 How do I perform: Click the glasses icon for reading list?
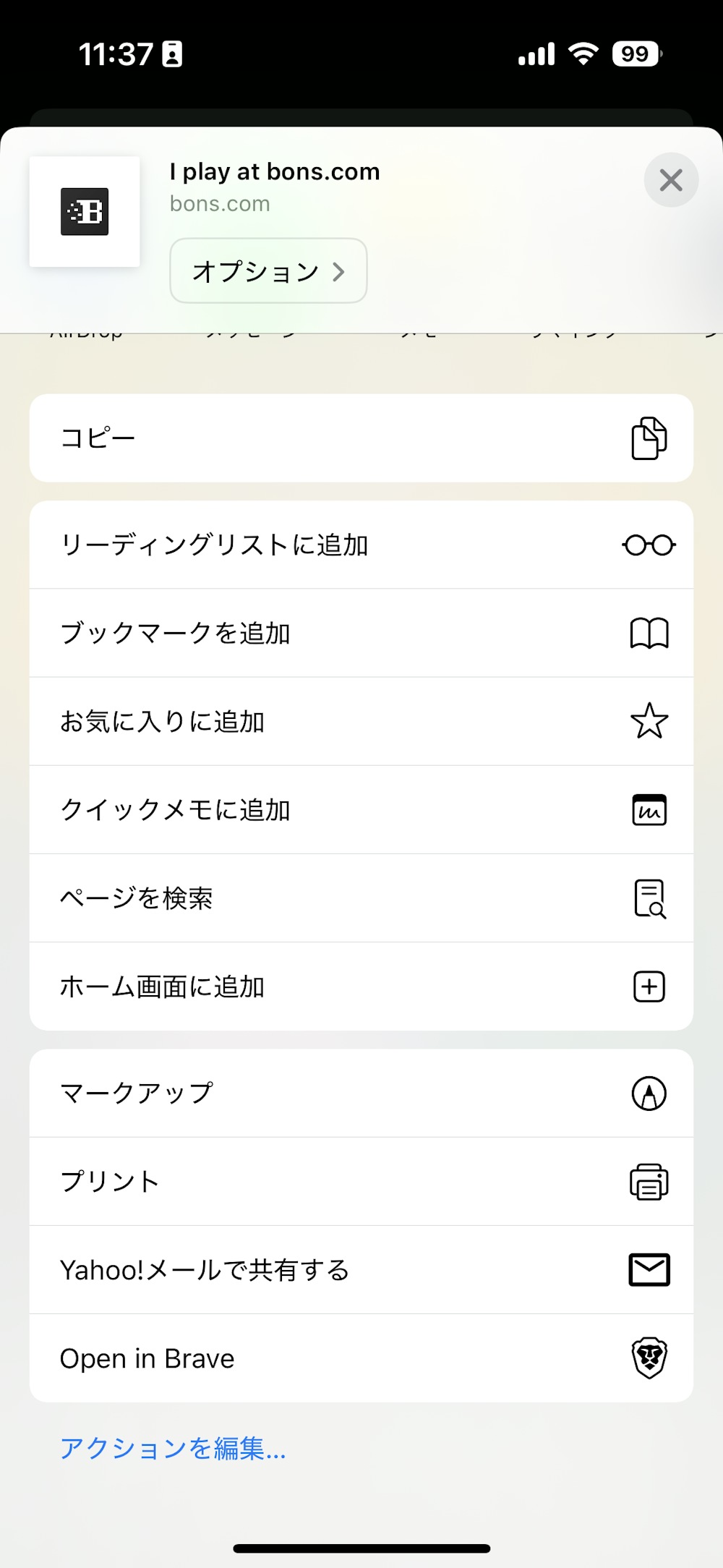[649, 545]
